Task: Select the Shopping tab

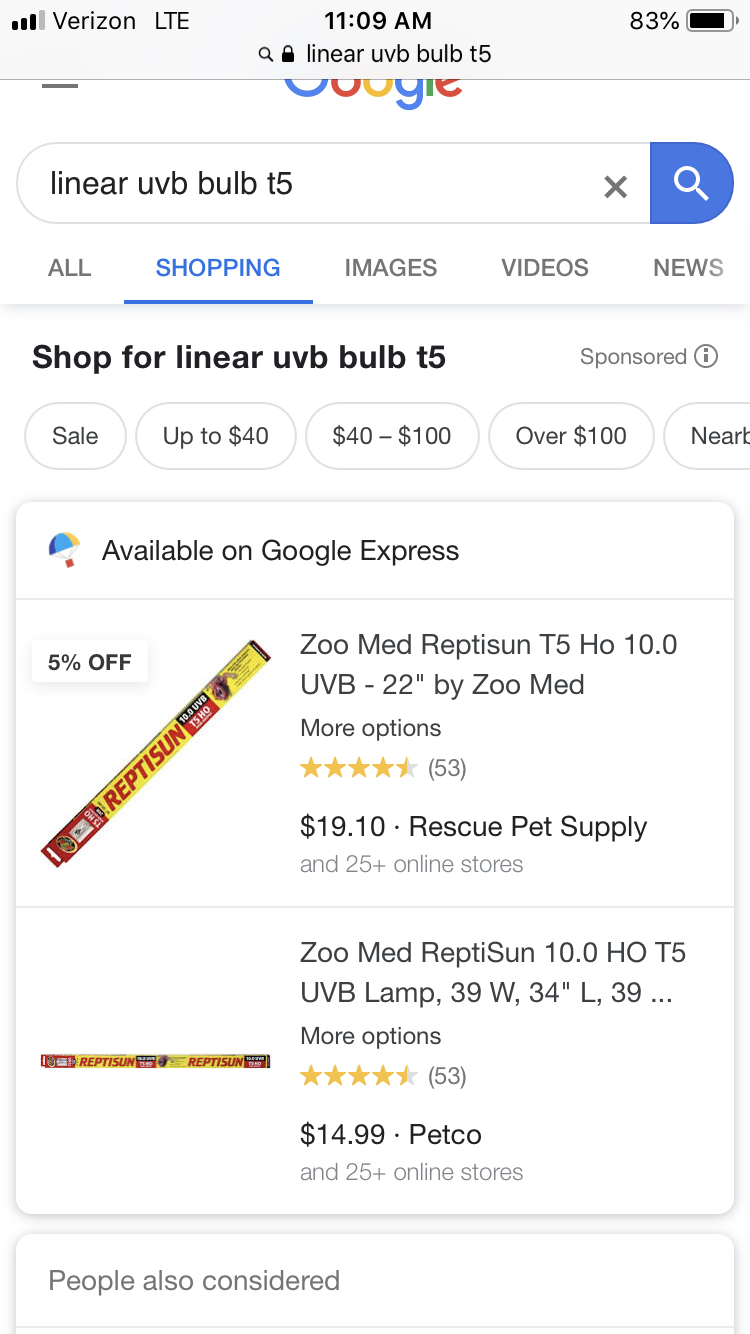Action: click(218, 268)
